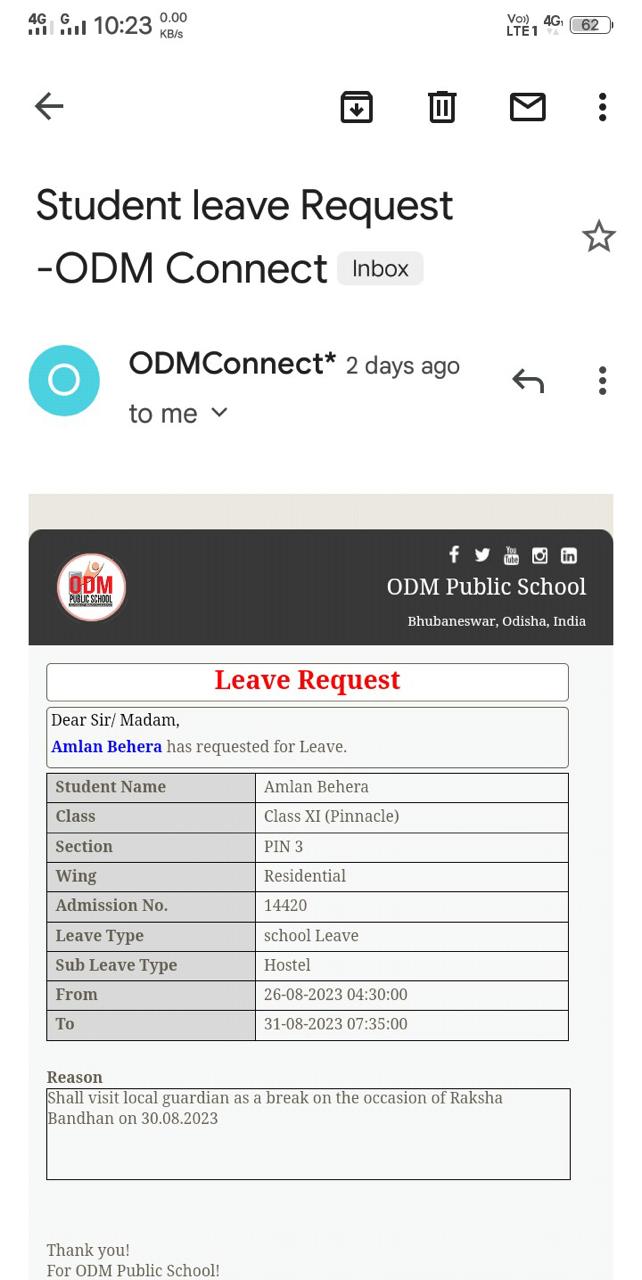Delete this email

(442, 106)
